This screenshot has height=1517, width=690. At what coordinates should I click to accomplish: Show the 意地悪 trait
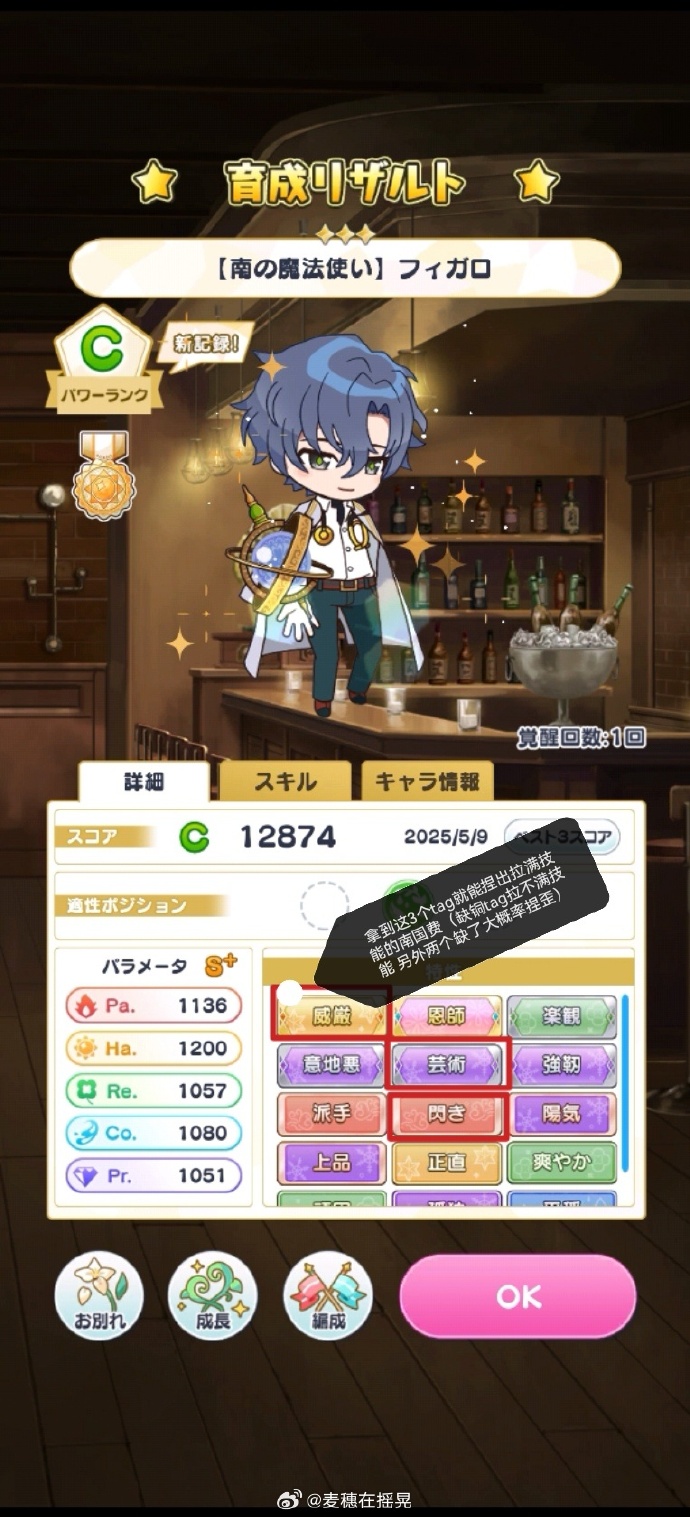click(x=331, y=1066)
